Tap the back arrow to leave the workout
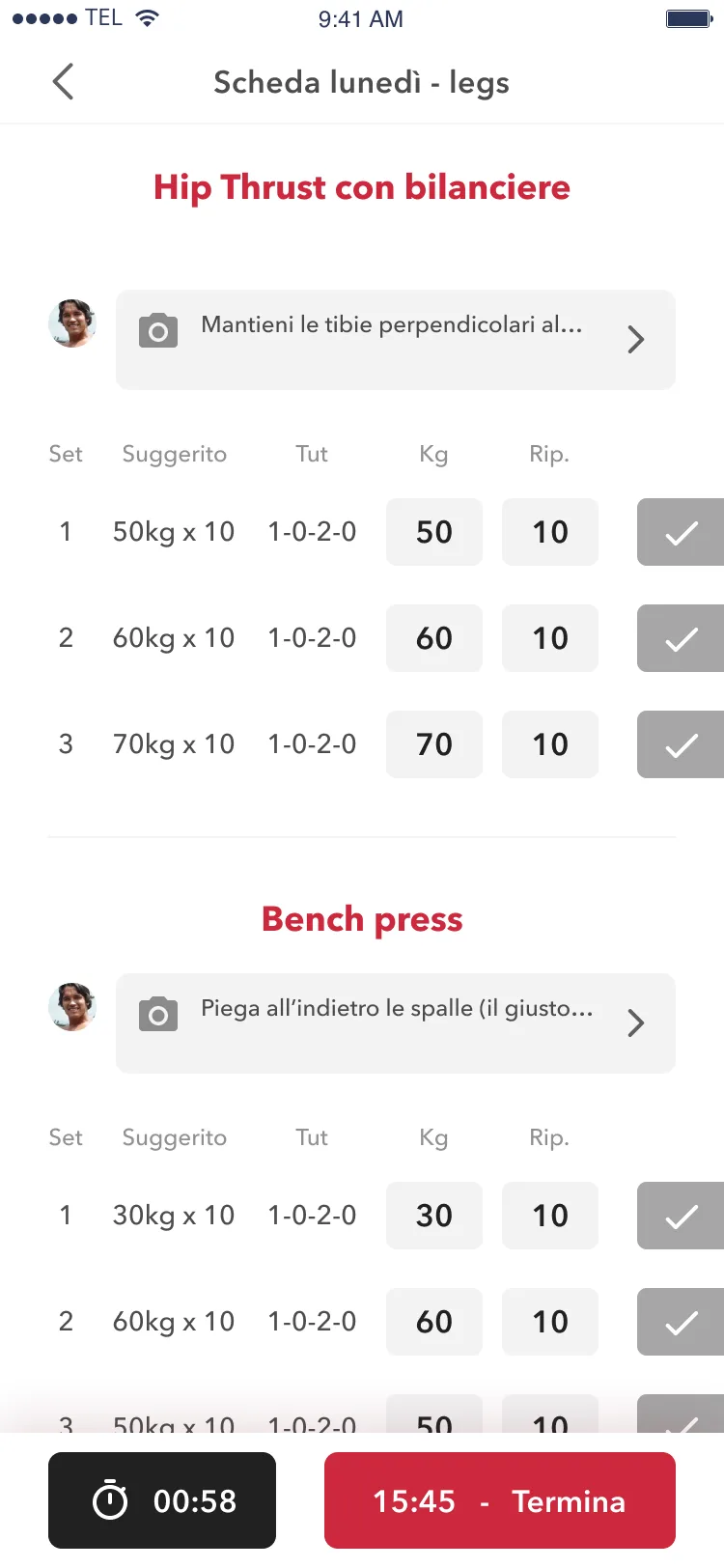The image size is (724, 1568). (63, 82)
